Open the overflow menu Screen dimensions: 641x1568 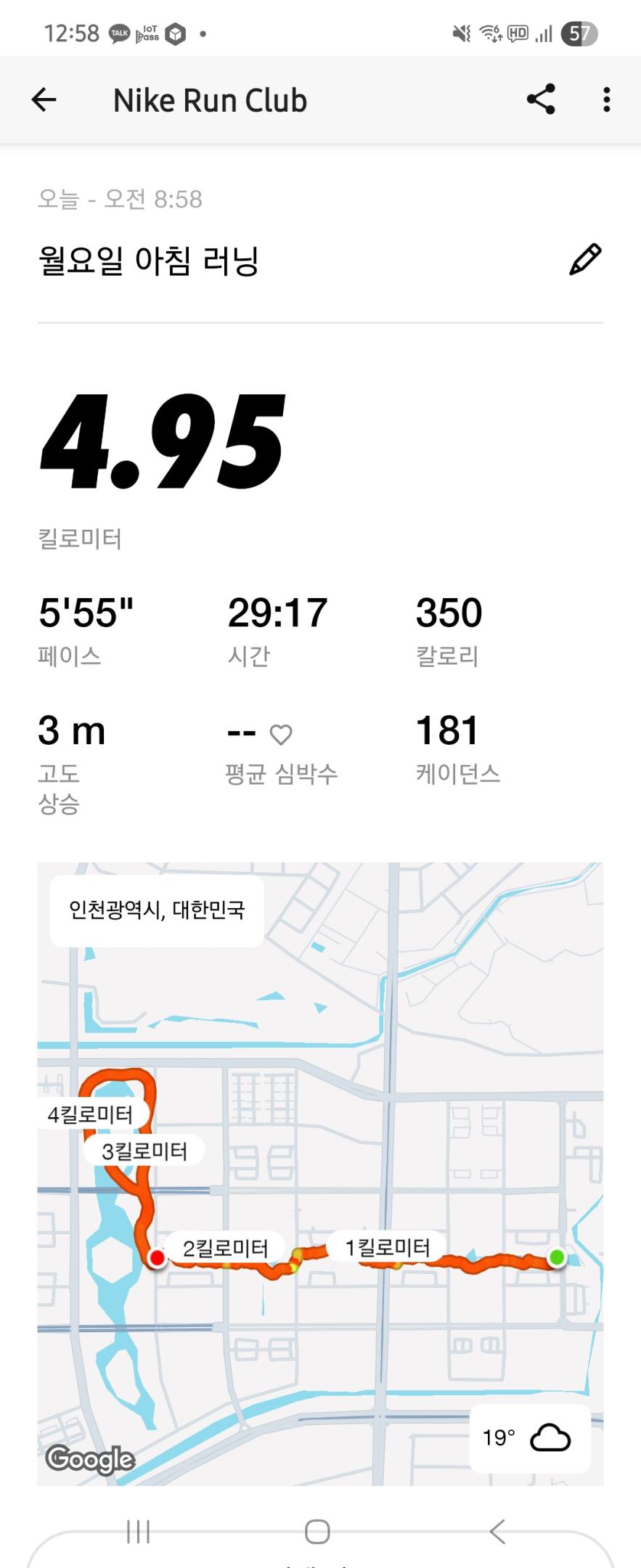[x=607, y=99]
